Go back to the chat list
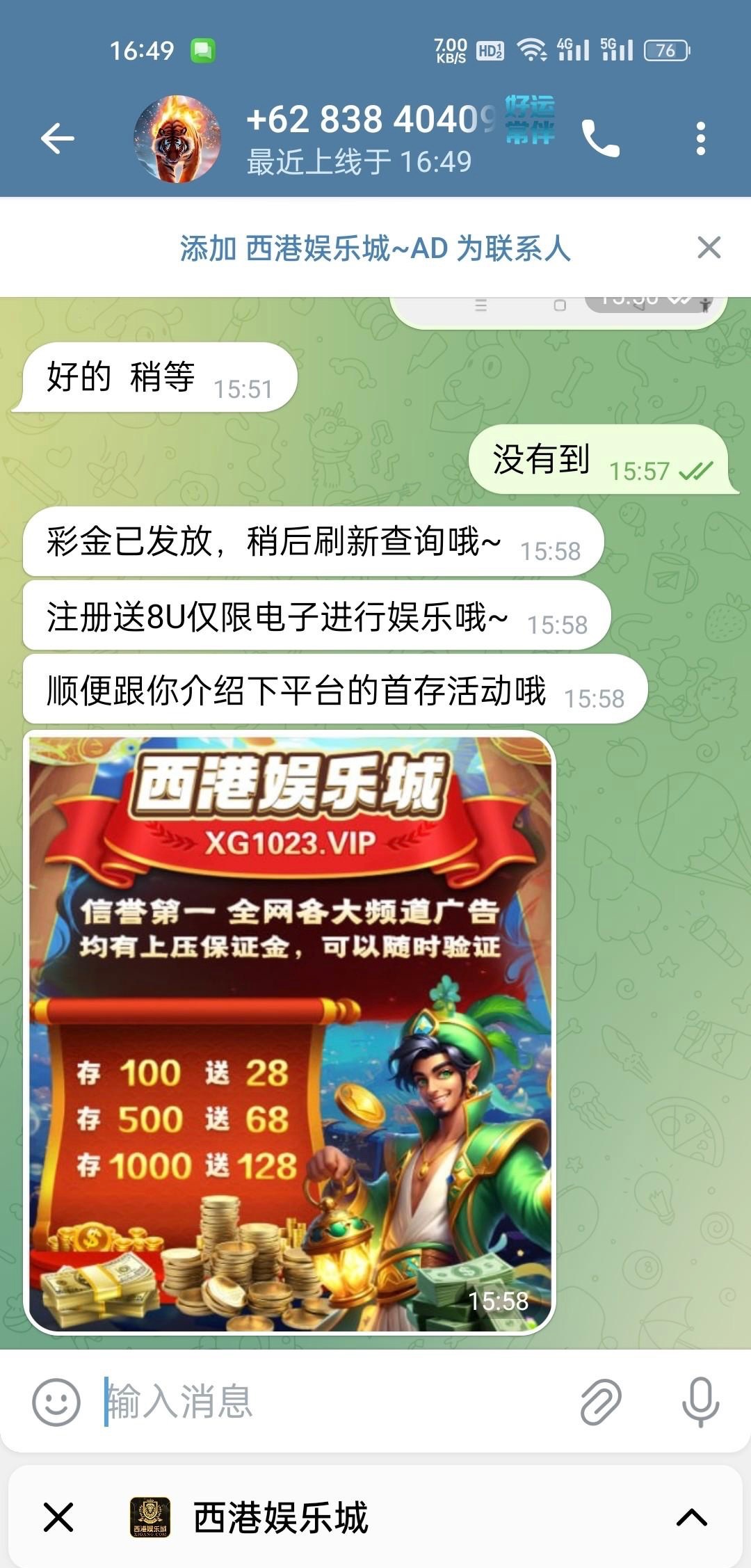This screenshot has height=1568, width=751. (x=57, y=138)
